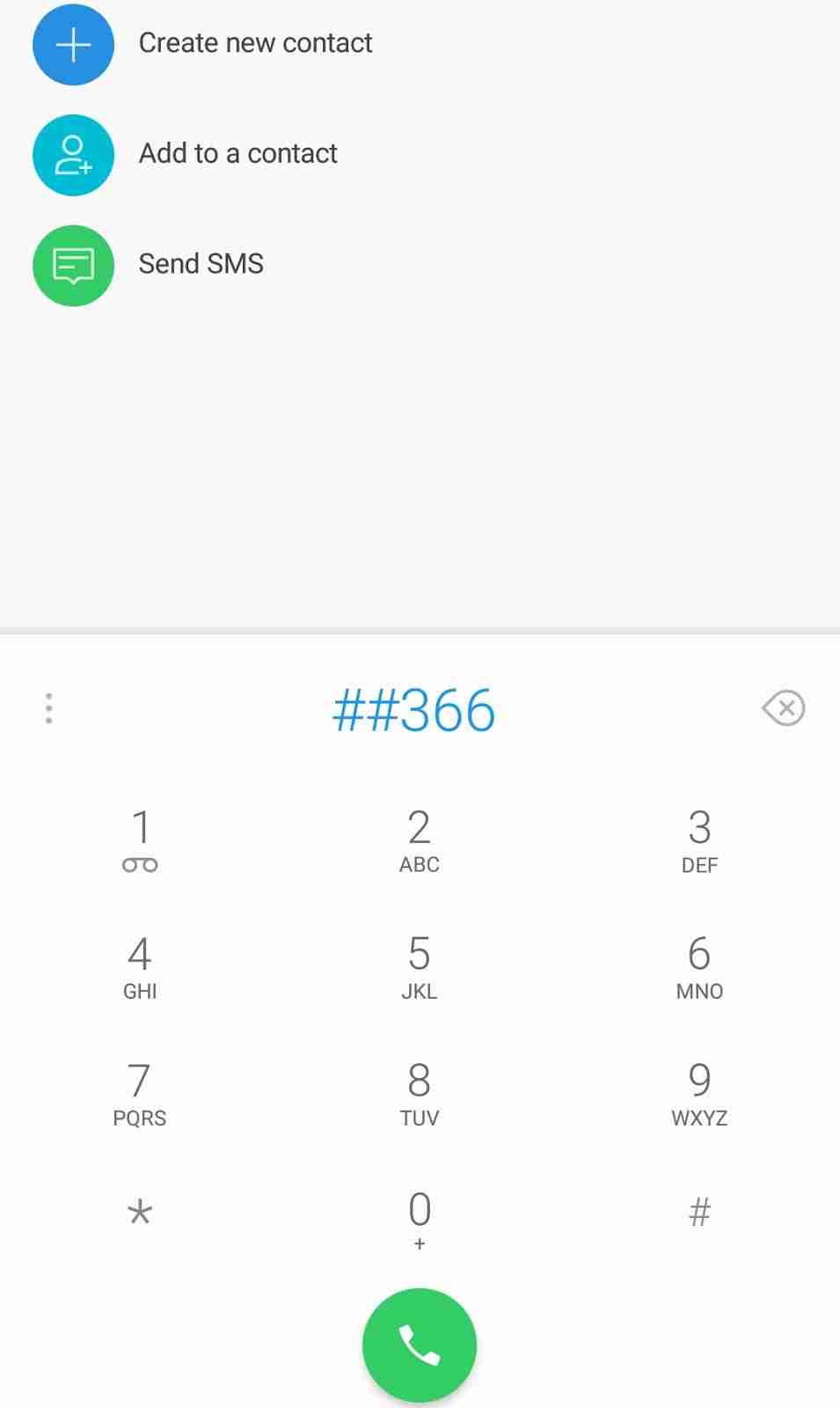Enter digit 4 GHI

pos(140,968)
